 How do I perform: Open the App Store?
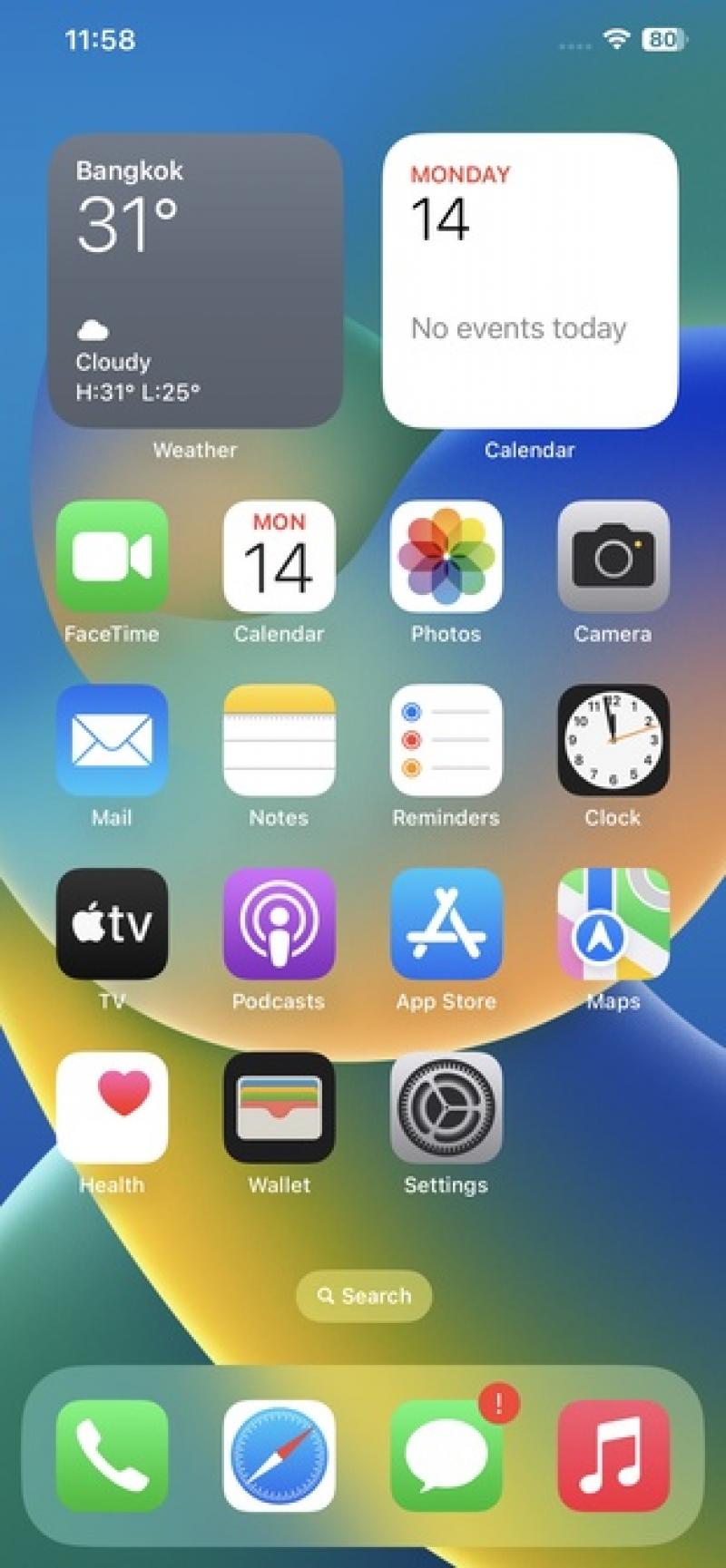(x=446, y=923)
